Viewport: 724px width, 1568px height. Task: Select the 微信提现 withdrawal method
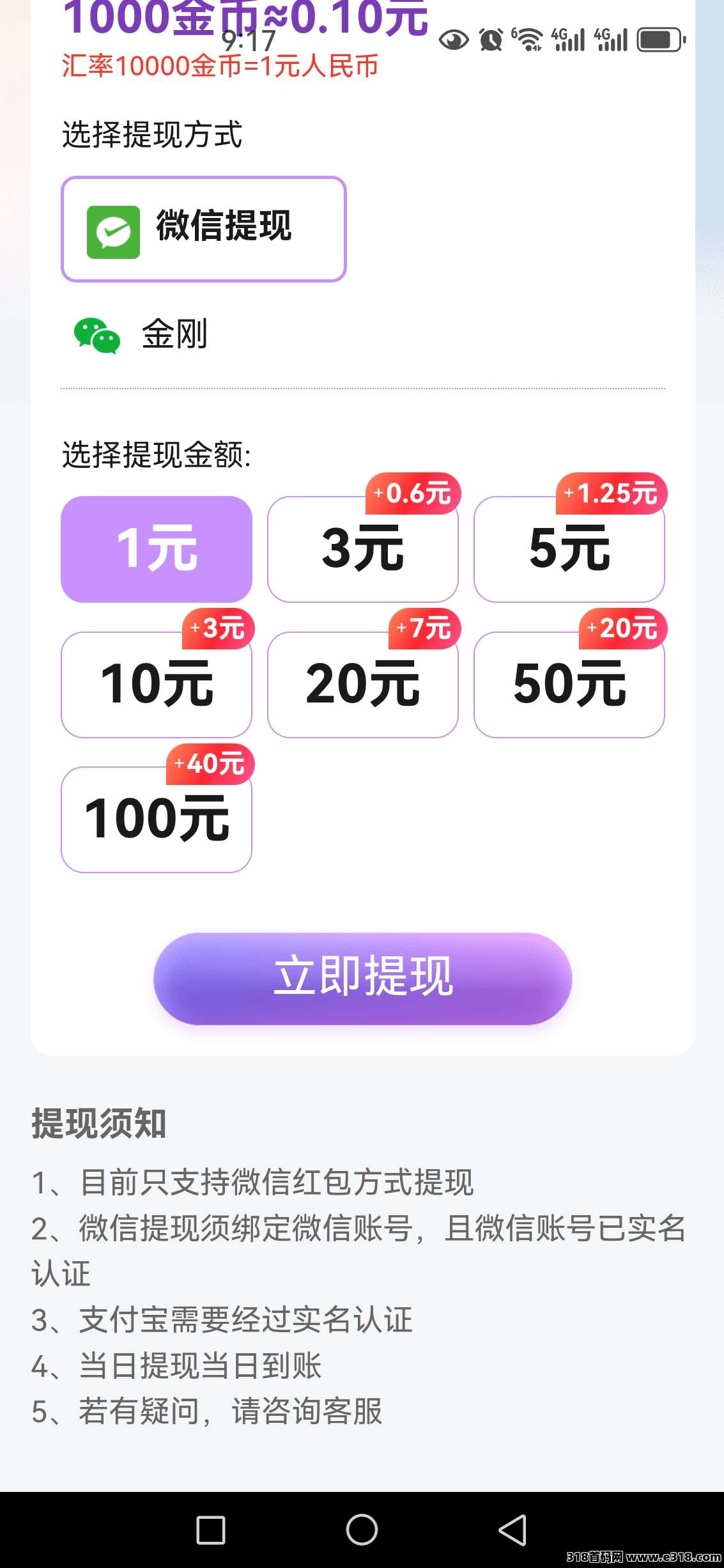coord(204,229)
